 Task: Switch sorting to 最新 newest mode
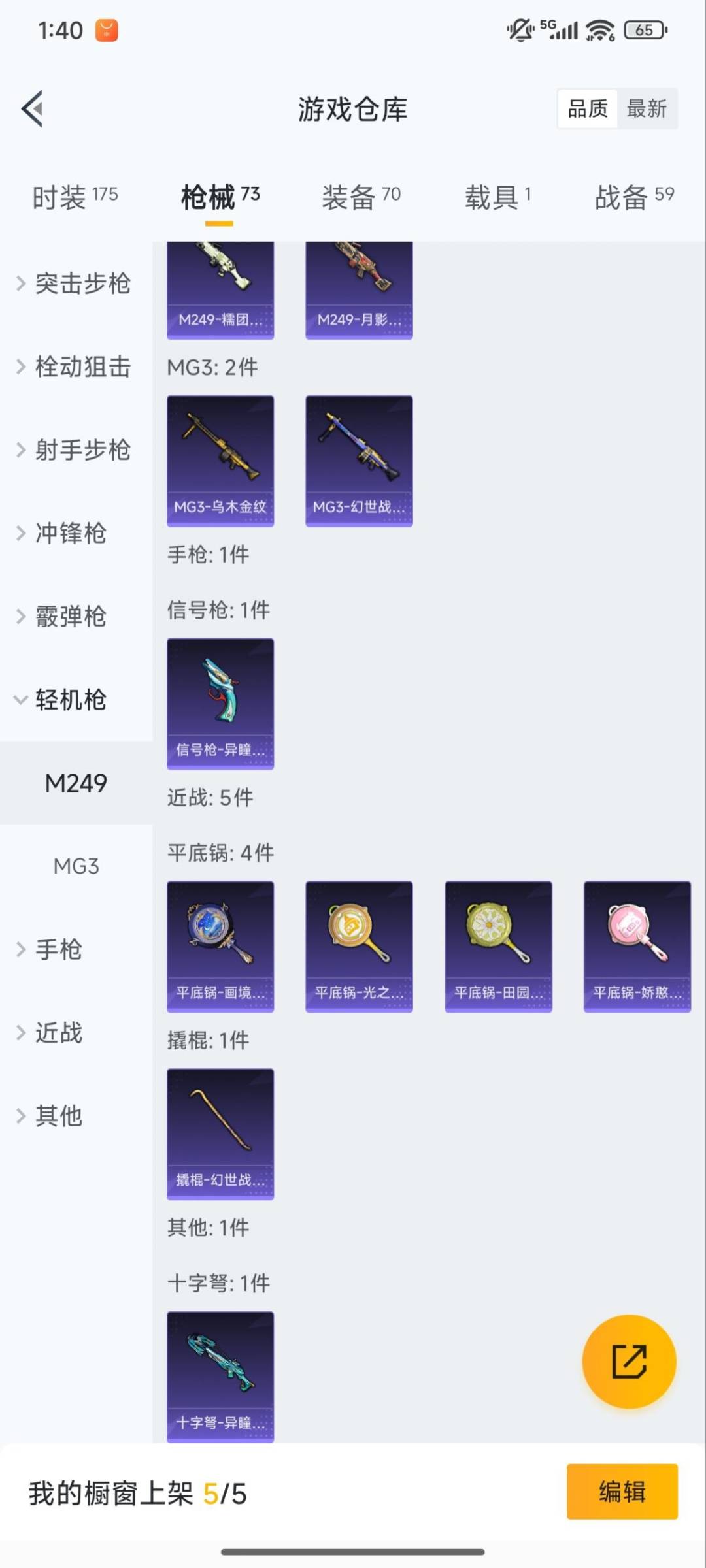pyautogui.click(x=648, y=108)
